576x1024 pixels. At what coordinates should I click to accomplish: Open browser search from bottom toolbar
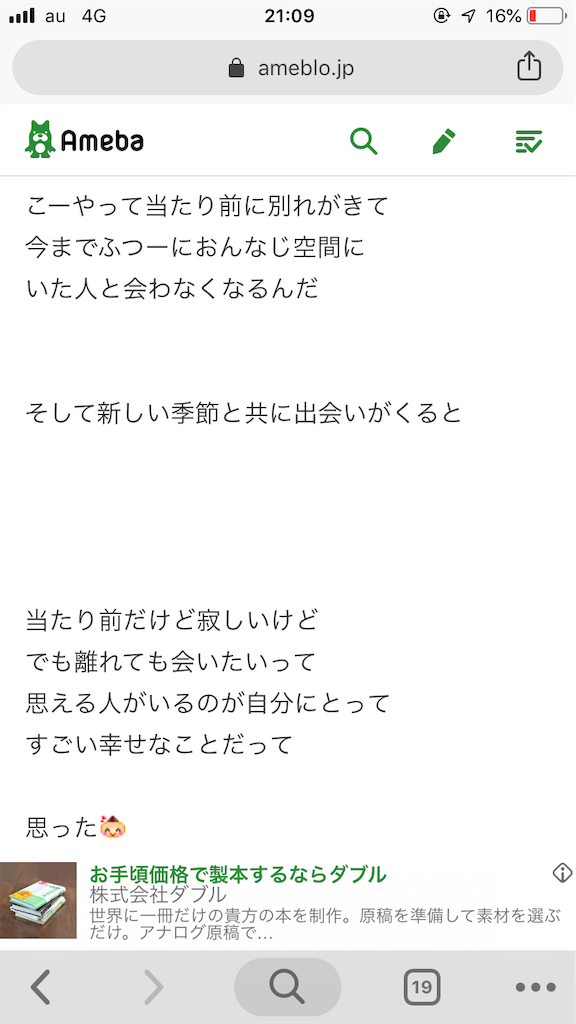tap(287, 986)
